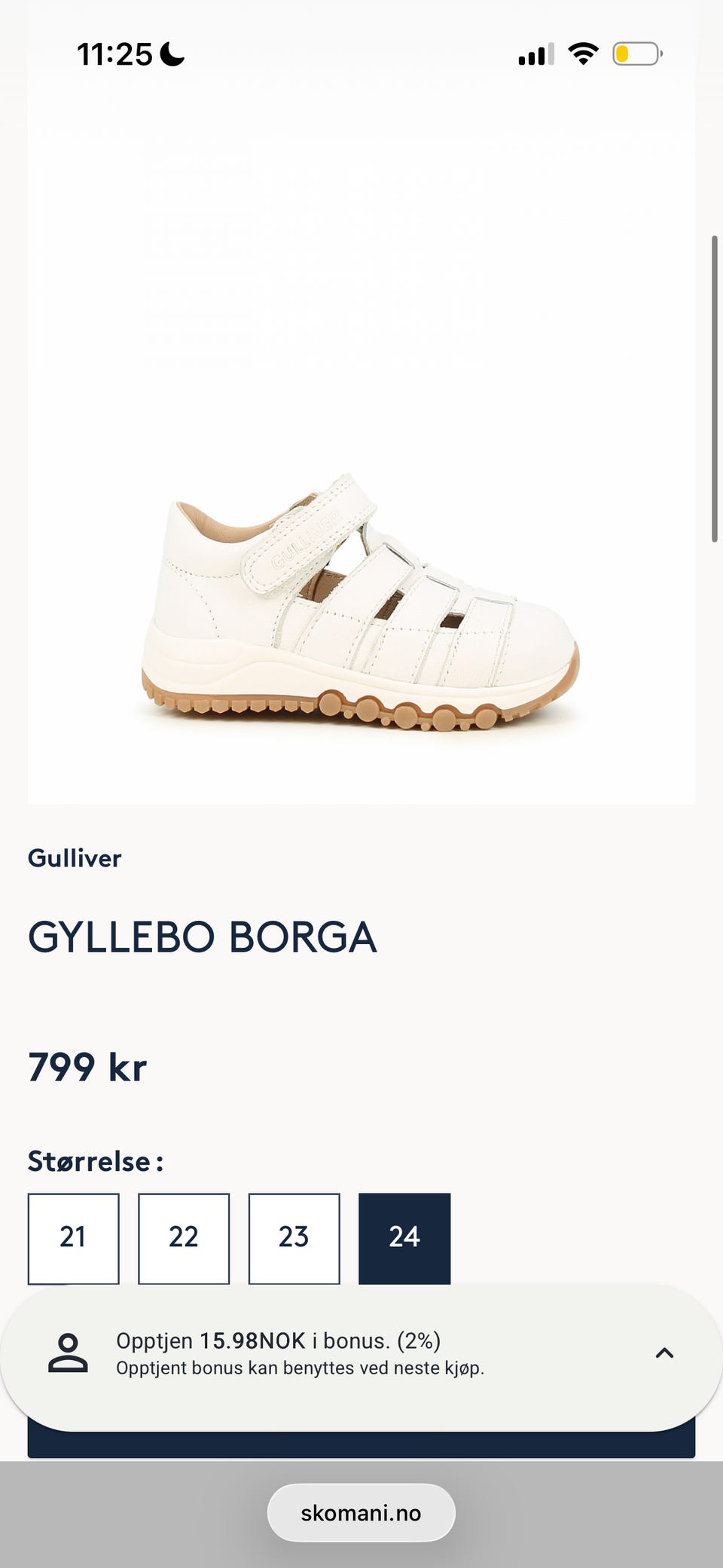Select size 23
Screen dimensions: 723x1568
coord(294,1237)
